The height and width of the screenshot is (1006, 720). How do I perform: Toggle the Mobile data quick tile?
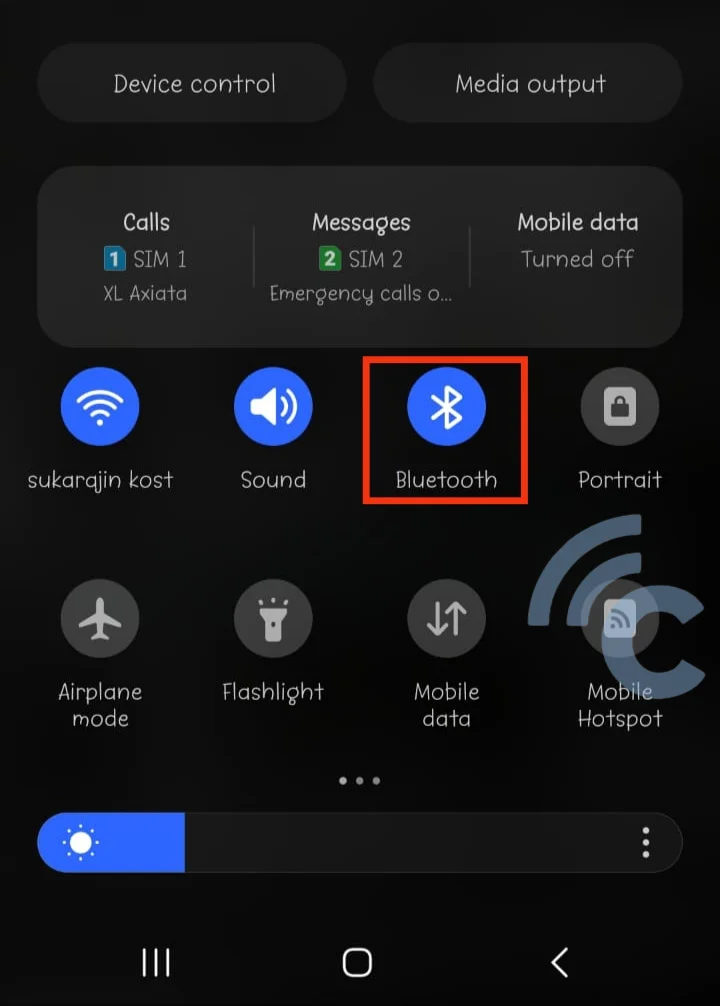coord(447,617)
